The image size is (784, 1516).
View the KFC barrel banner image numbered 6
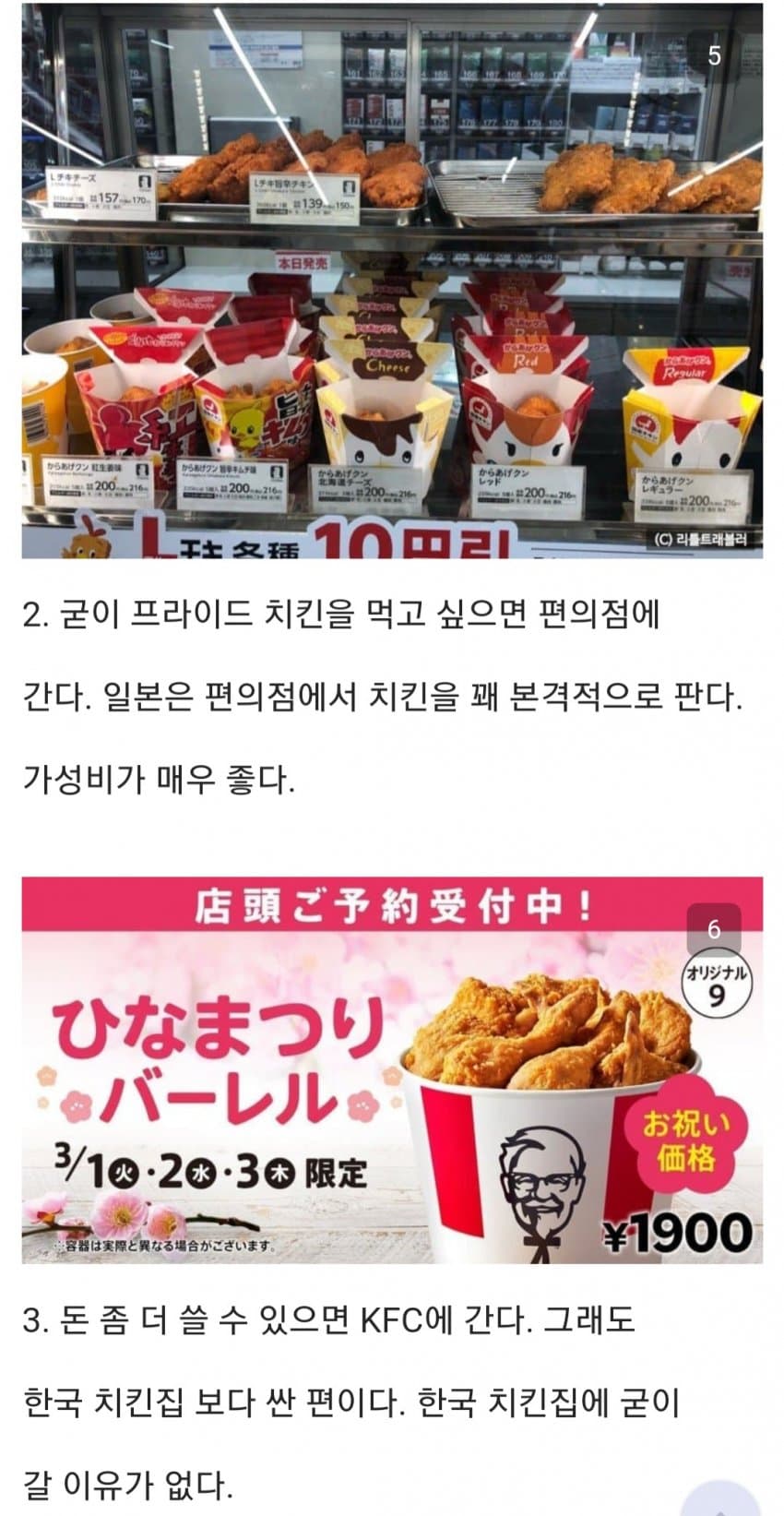[x=392, y=1069]
